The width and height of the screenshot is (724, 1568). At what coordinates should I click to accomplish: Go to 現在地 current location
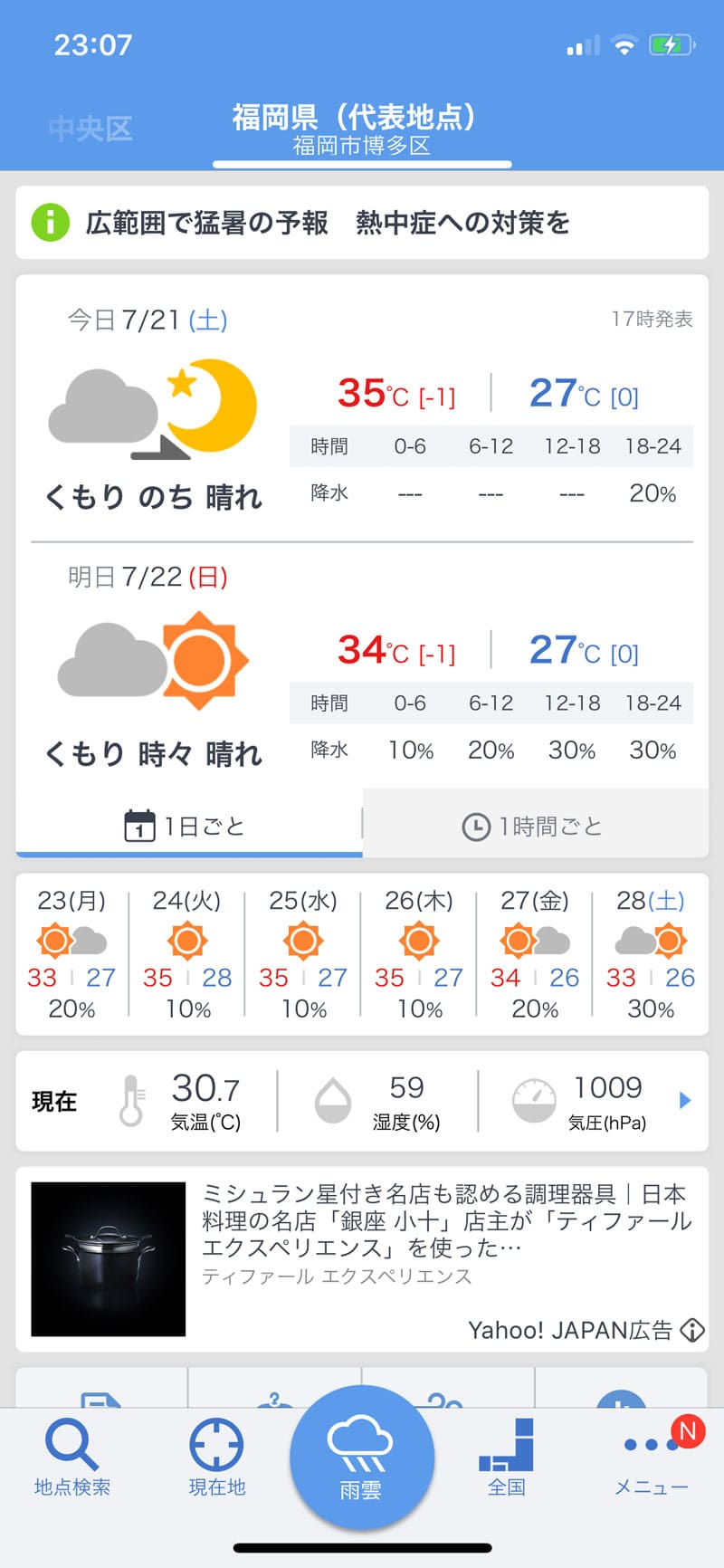click(x=217, y=1458)
